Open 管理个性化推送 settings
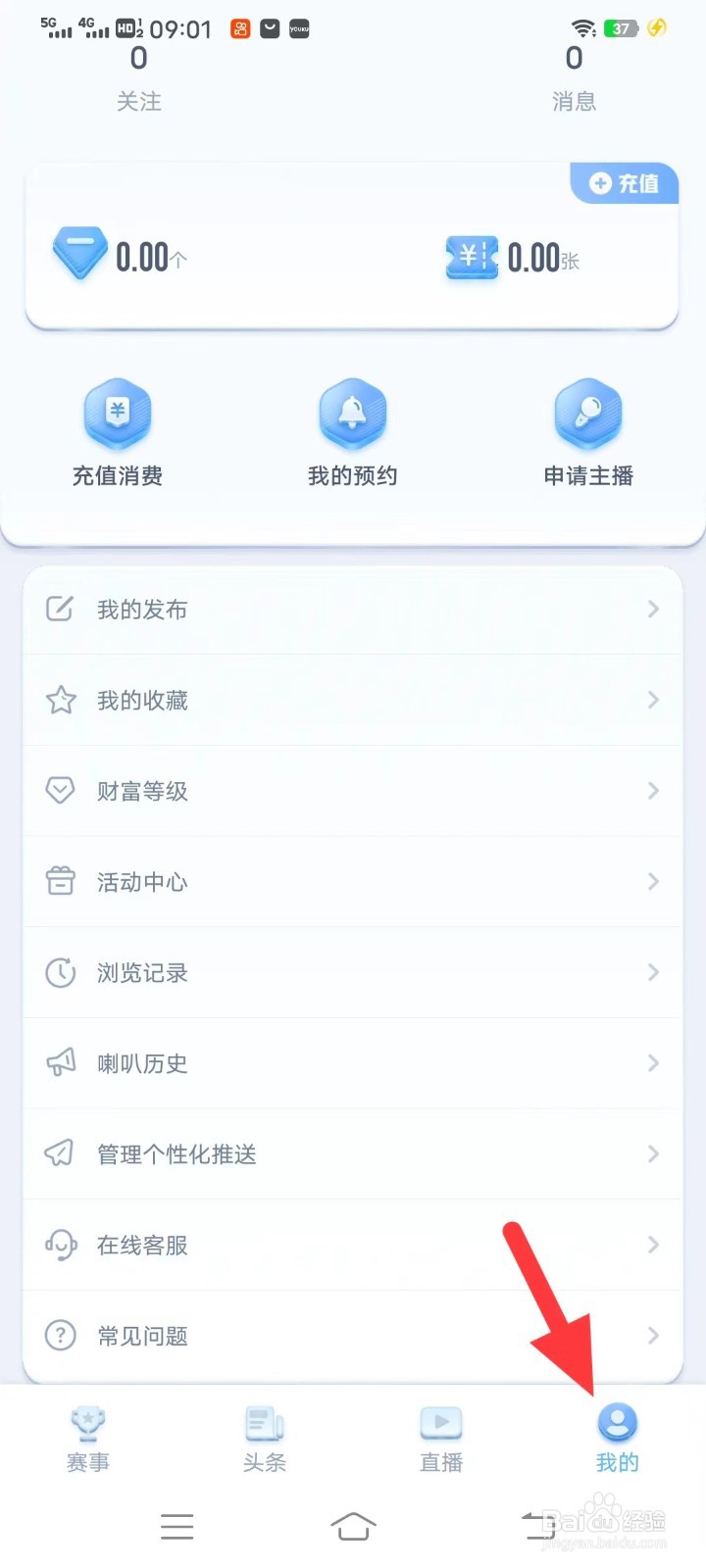The width and height of the screenshot is (706, 1568). tap(353, 1153)
